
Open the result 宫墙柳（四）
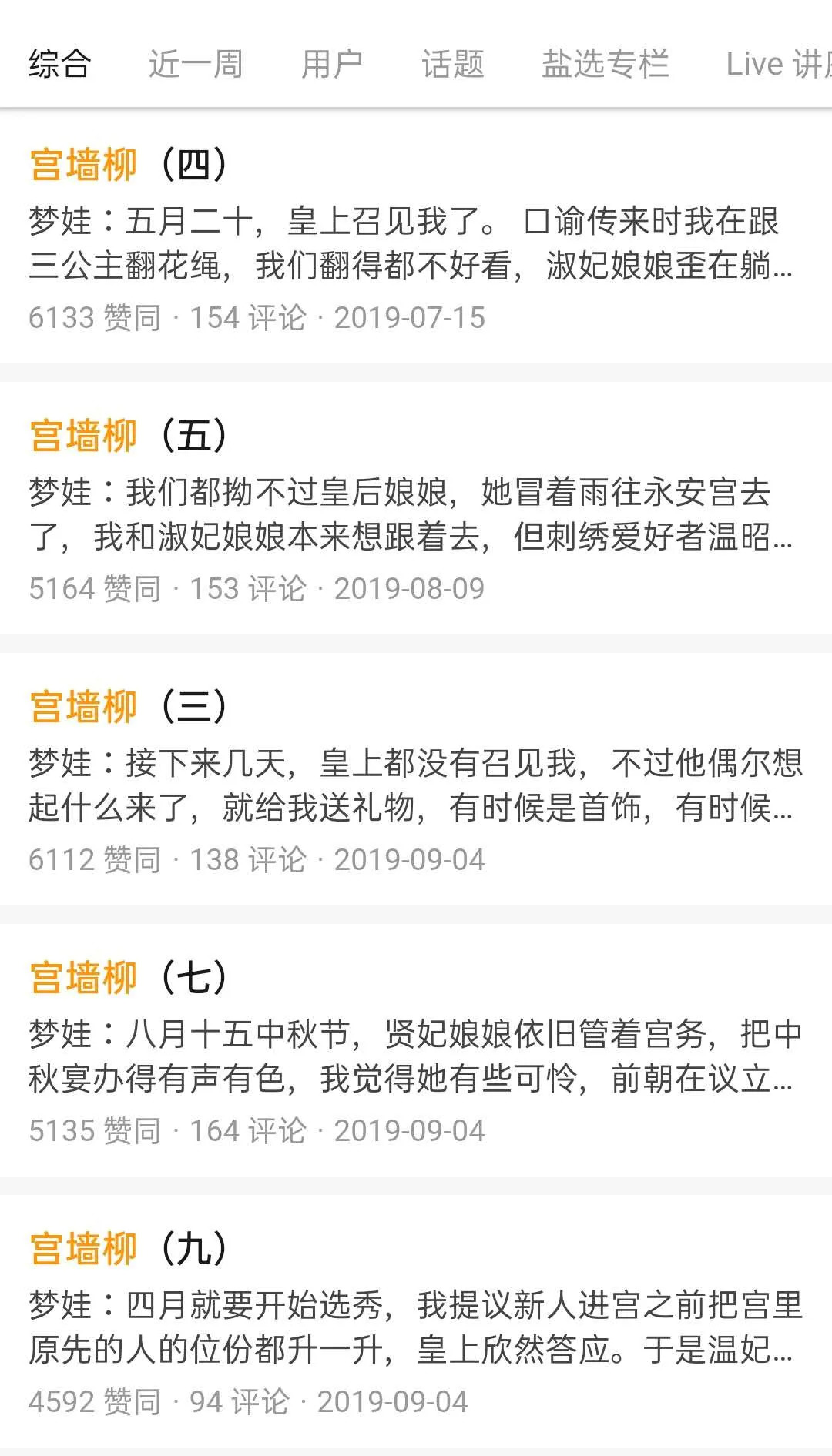pos(129,165)
